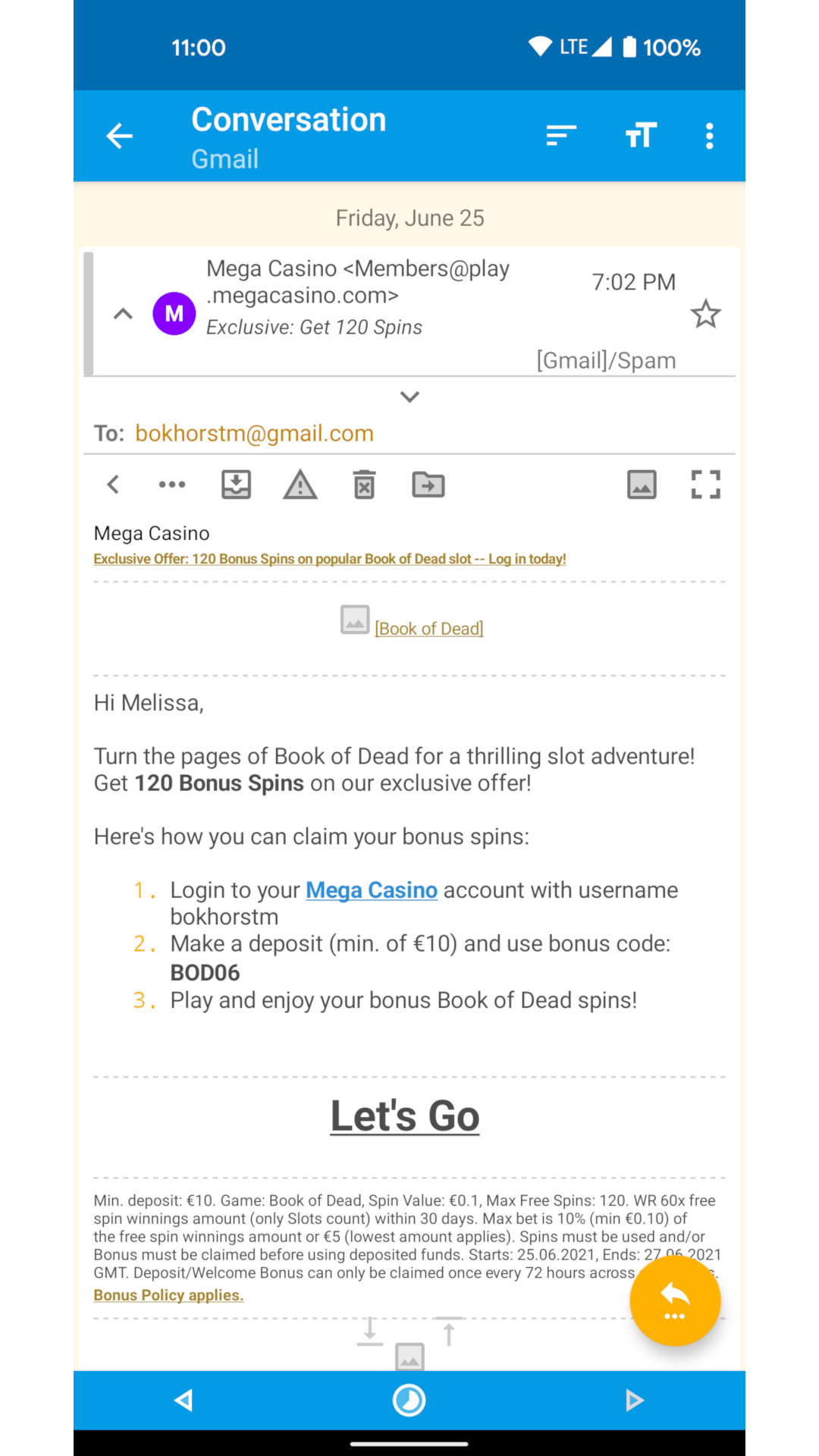
Task: Open more message actions (three horizontal dots)
Action: pyautogui.click(x=172, y=485)
